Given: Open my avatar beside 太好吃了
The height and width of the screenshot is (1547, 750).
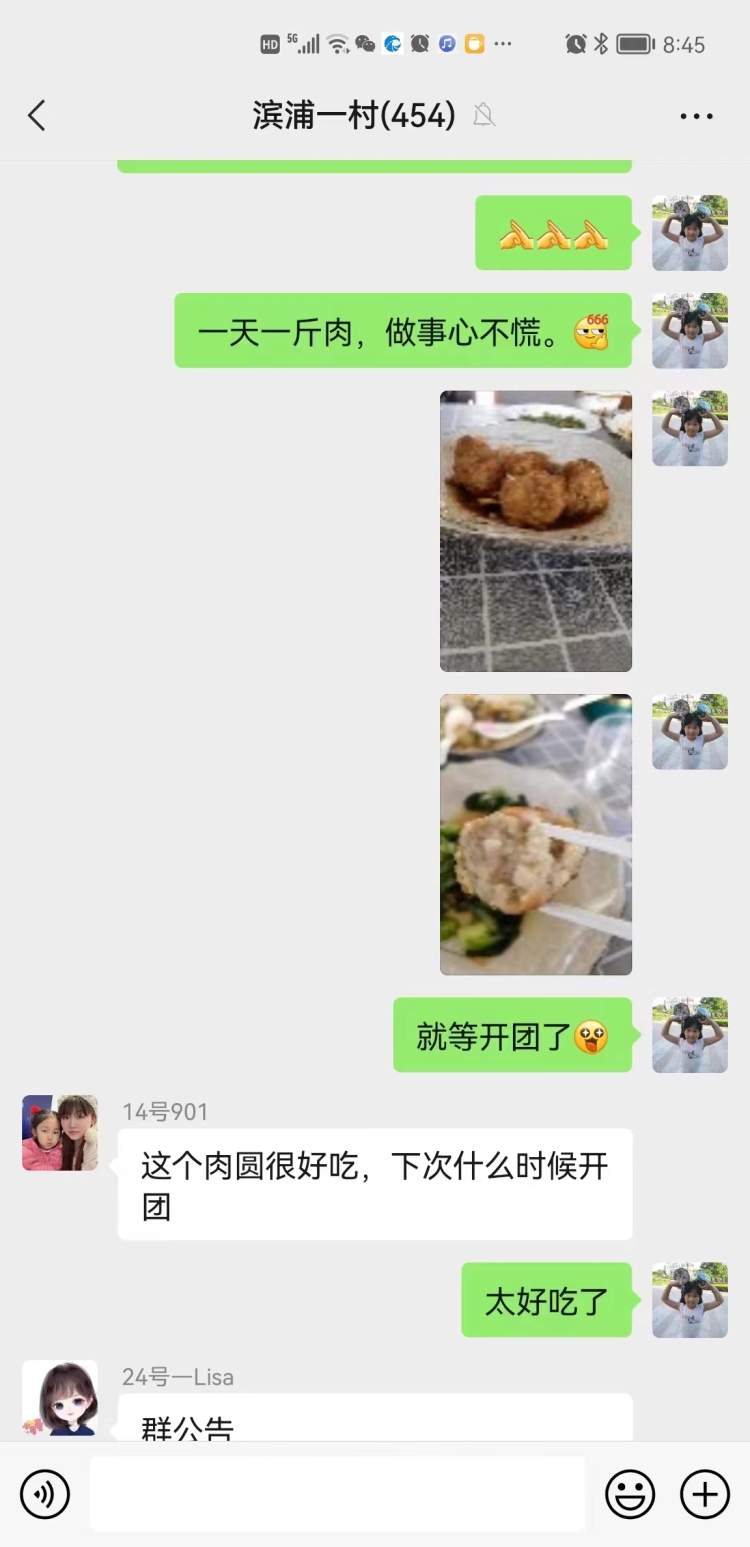Looking at the screenshot, I should (690, 1299).
